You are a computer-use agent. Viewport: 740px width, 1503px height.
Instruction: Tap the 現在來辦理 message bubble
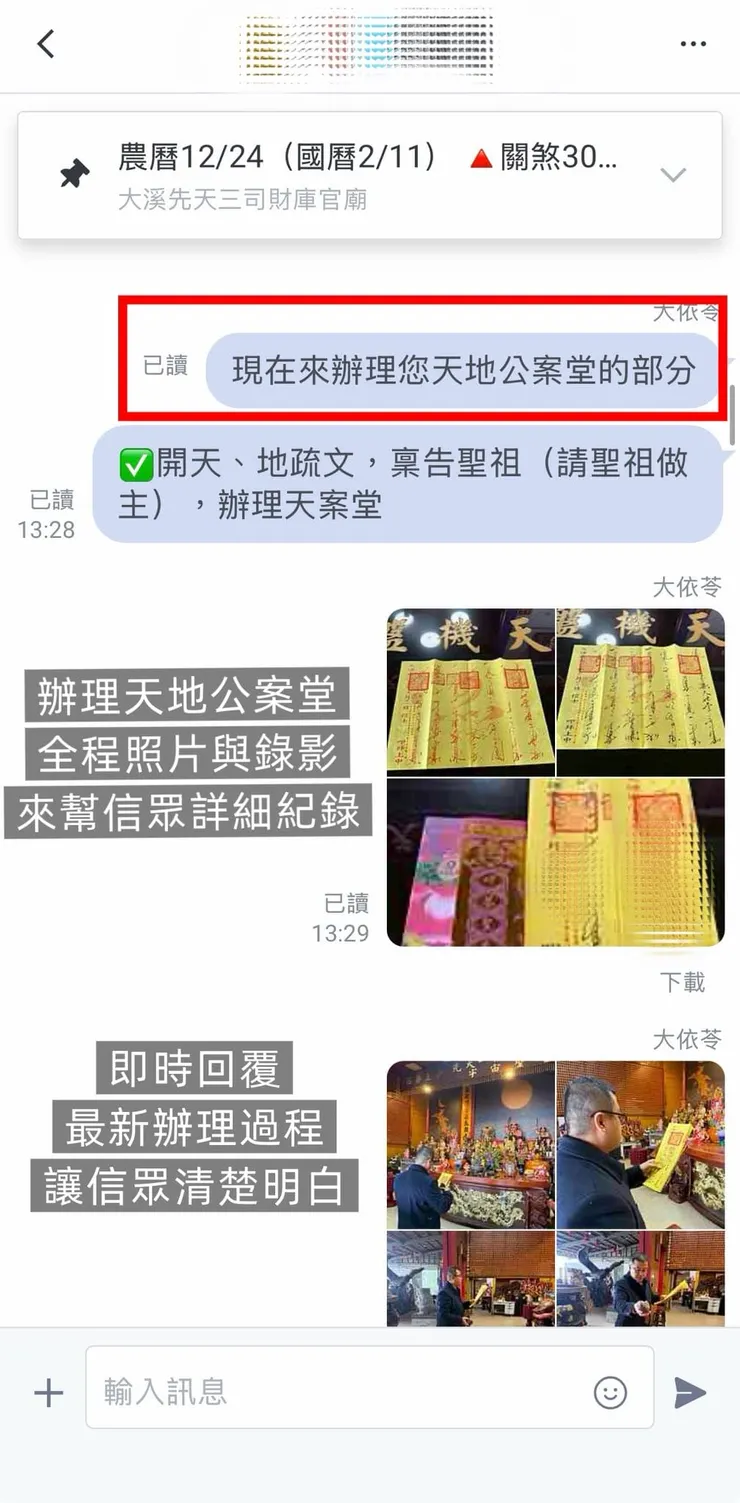460,369
